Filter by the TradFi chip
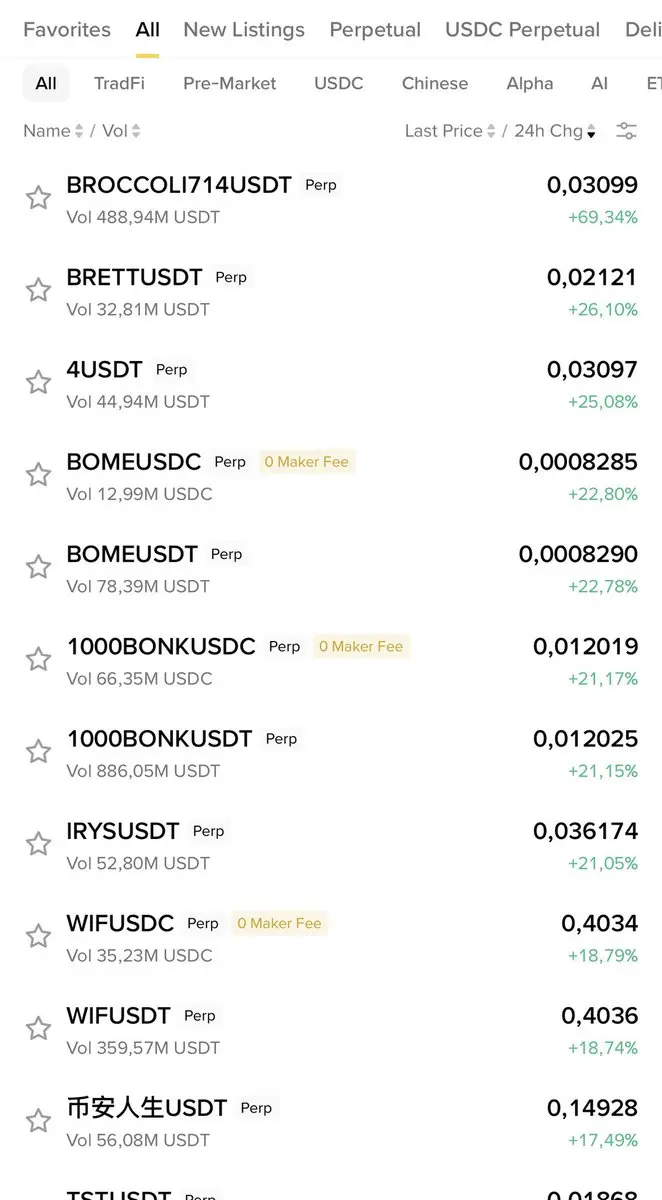 pos(119,84)
